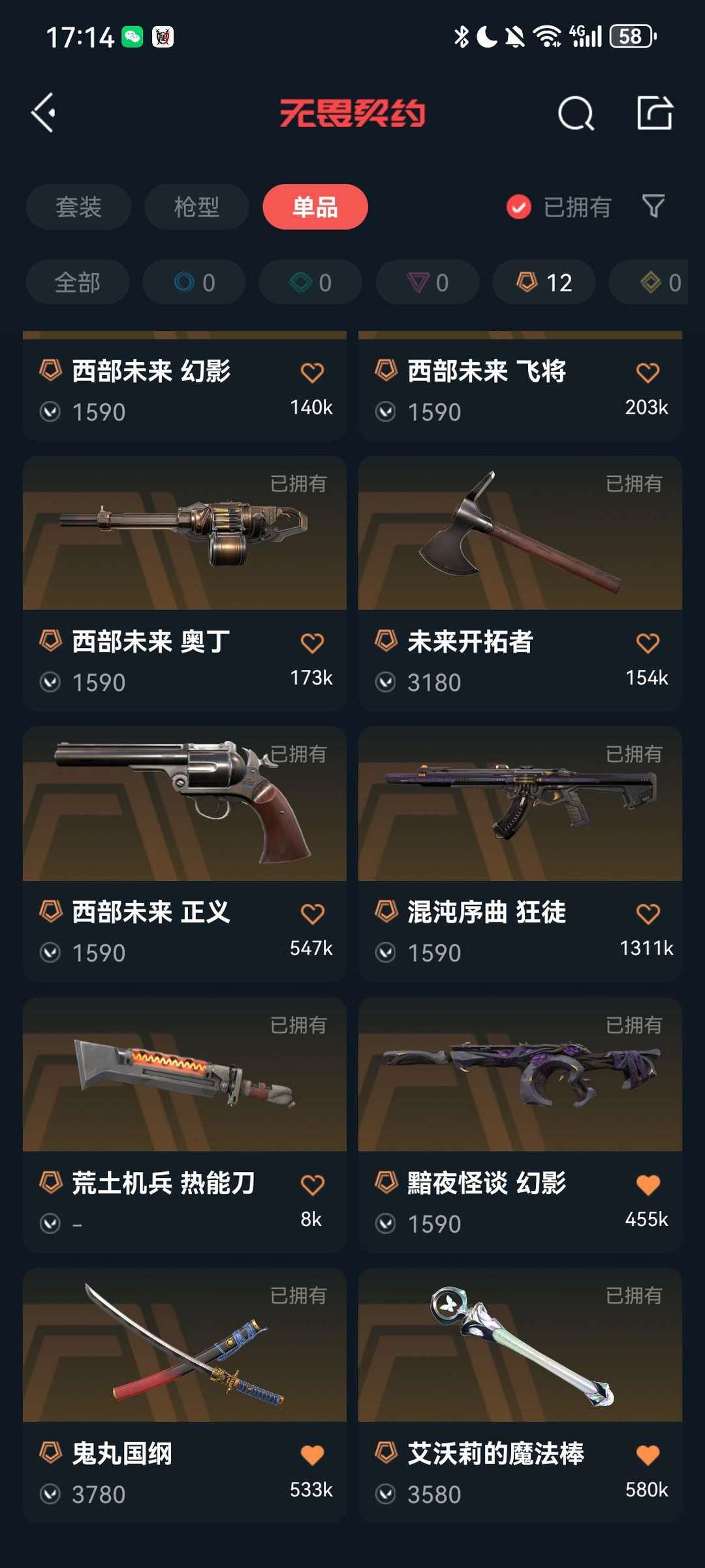This screenshot has height=1568, width=705.
Task: Unlike the 艾沃莉的魔法棒 skin
Action: tap(648, 1455)
